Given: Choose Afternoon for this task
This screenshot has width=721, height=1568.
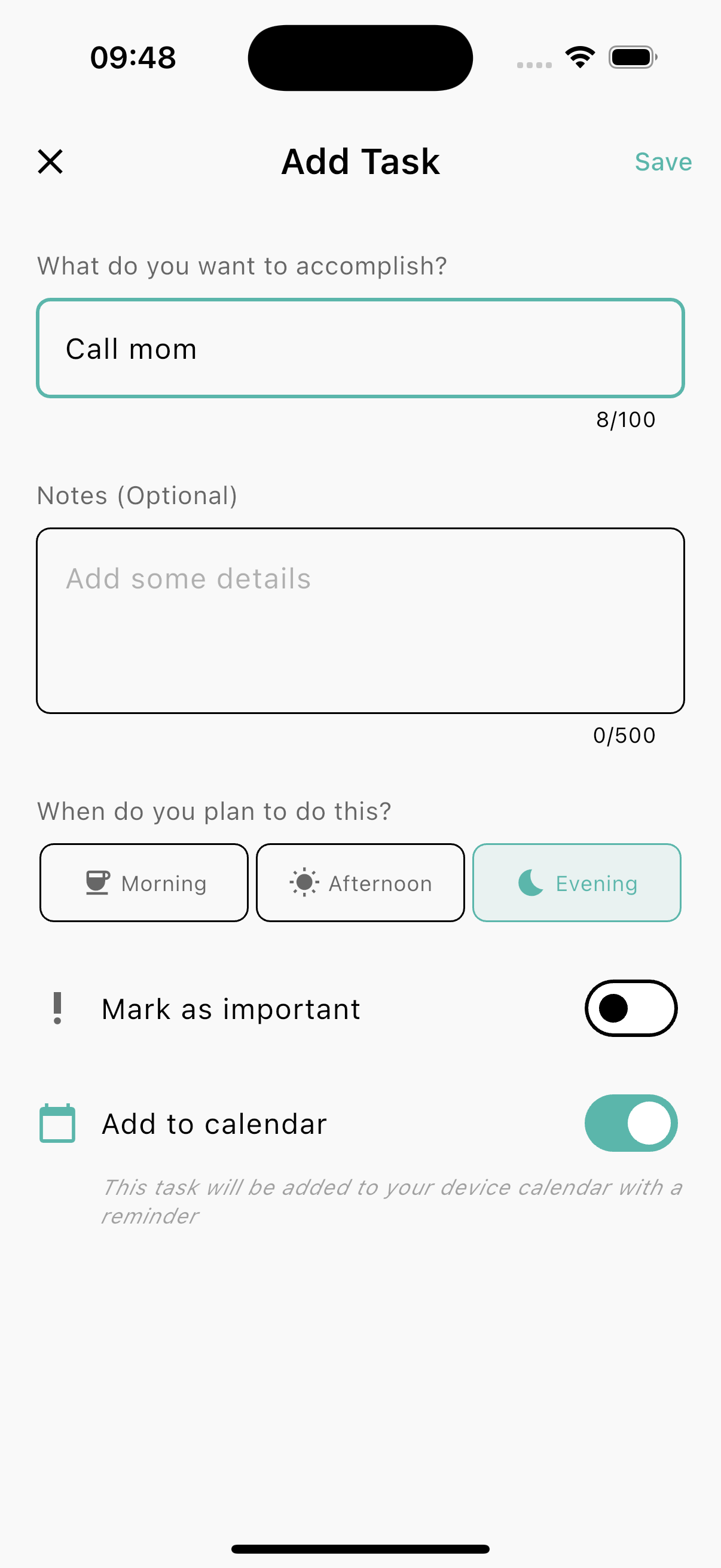Looking at the screenshot, I should click(x=360, y=882).
